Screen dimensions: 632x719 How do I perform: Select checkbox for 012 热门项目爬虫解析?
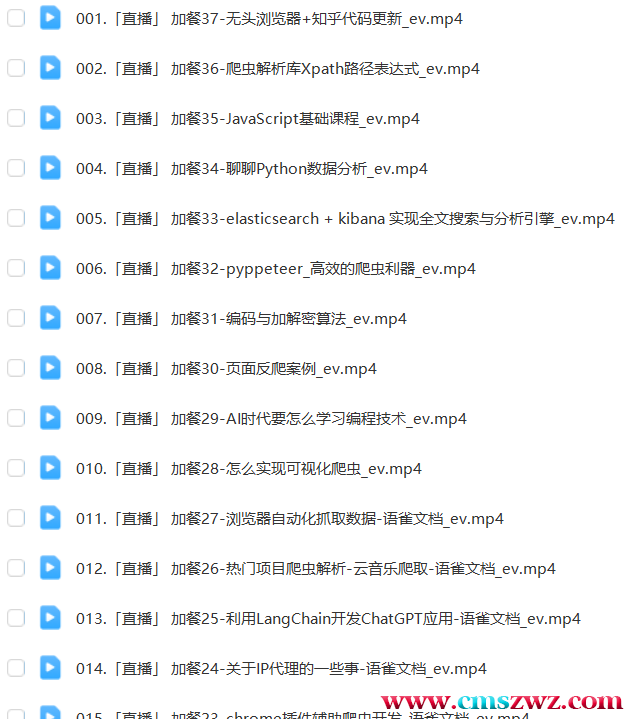click(16, 568)
